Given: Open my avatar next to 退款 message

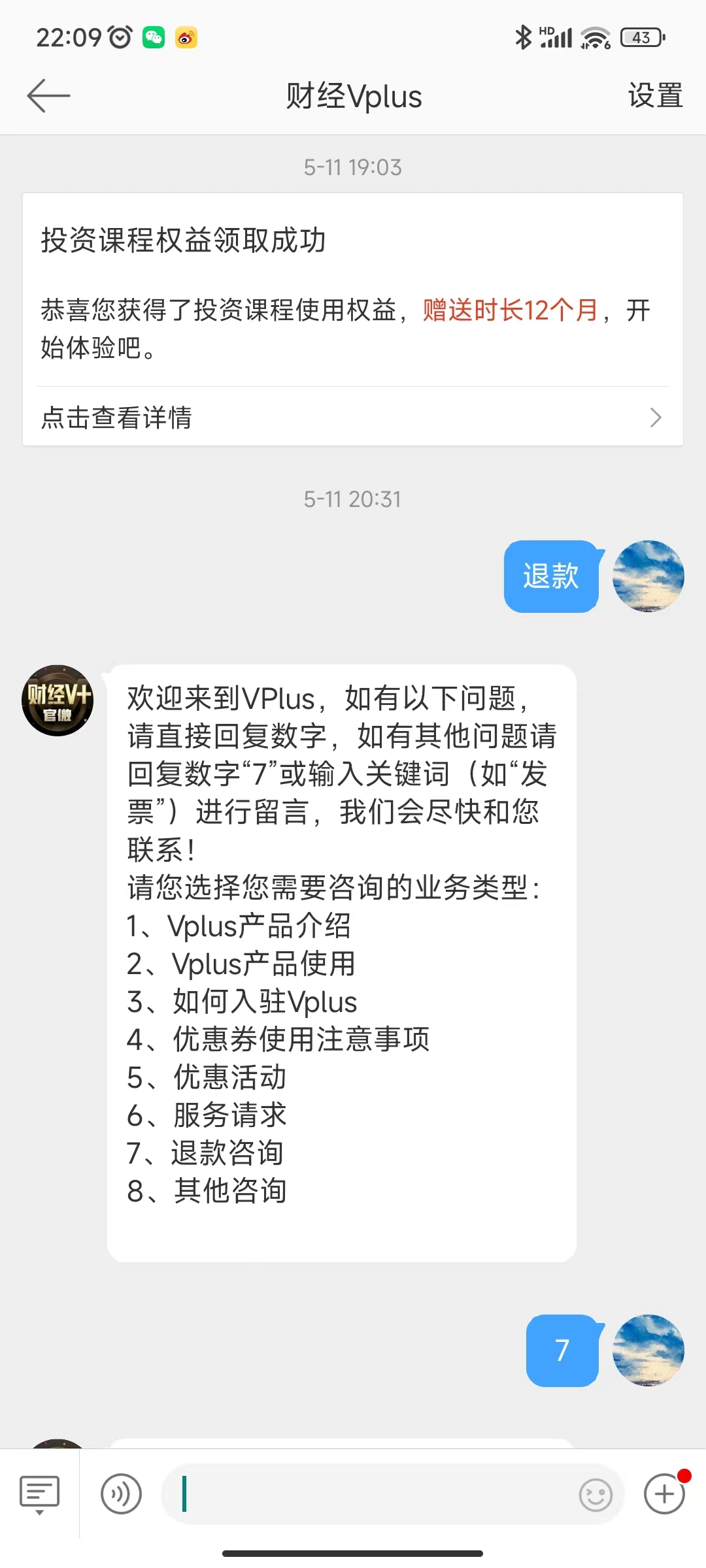Looking at the screenshot, I should [x=648, y=576].
